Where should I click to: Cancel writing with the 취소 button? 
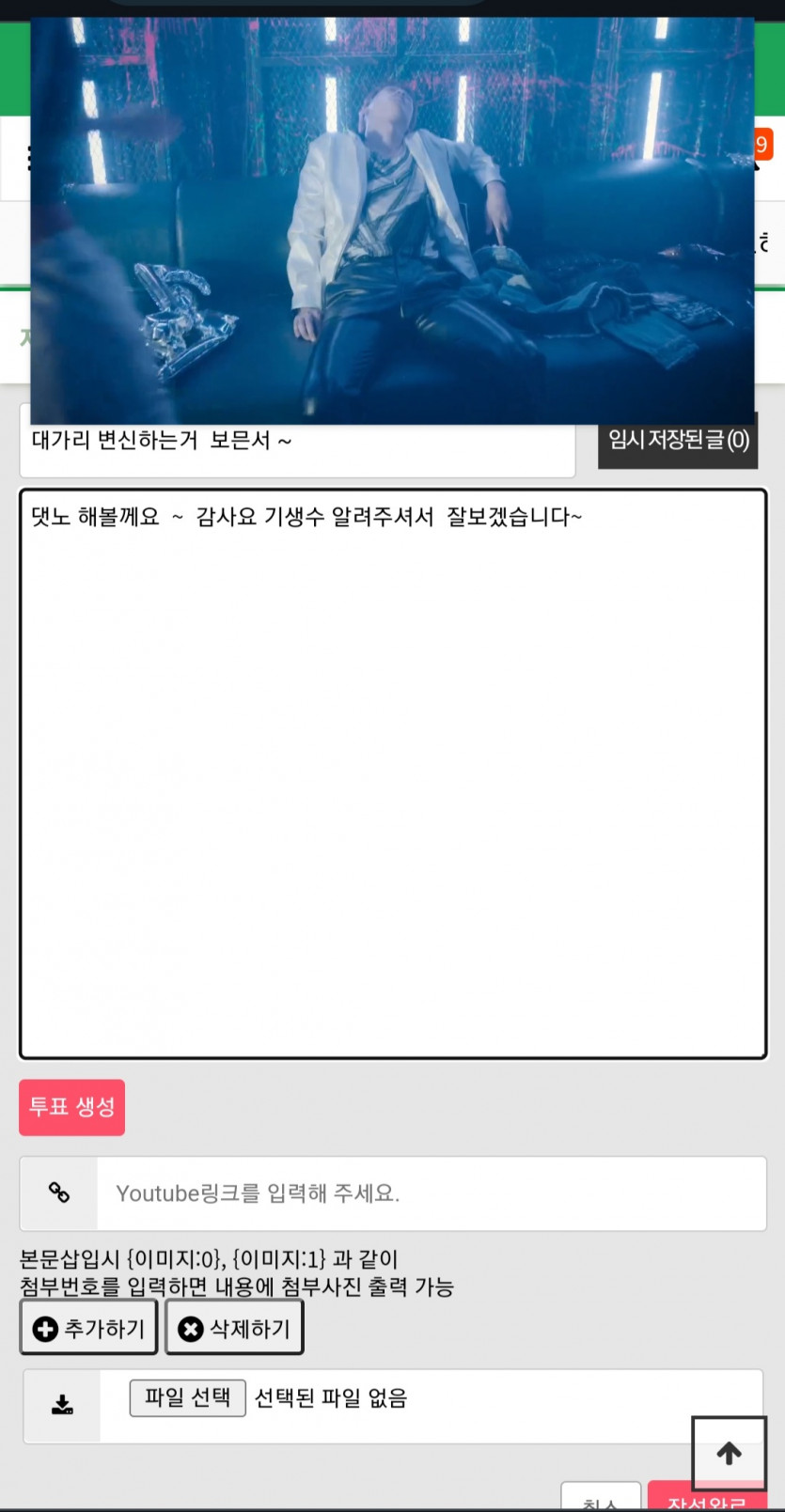click(602, 1499)
